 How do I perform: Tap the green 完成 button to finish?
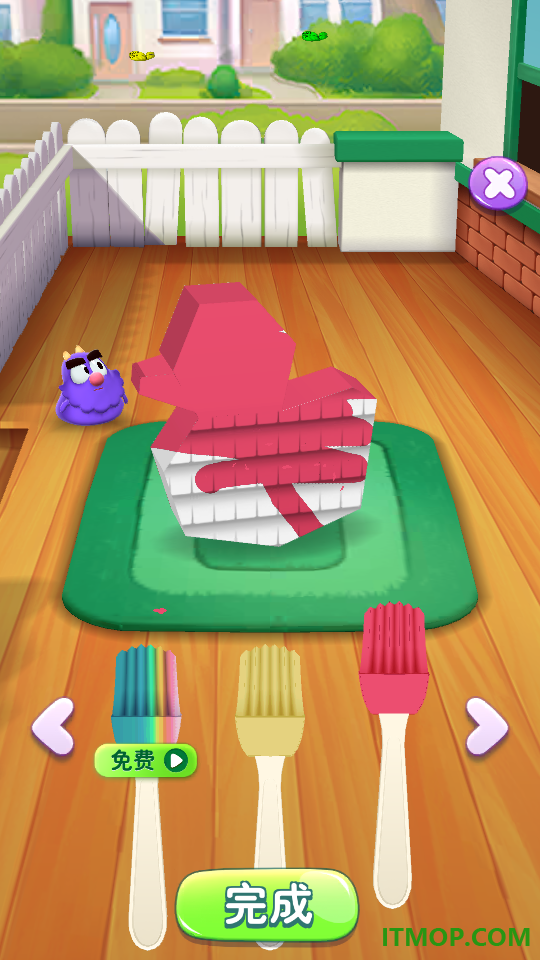click(x=267, y=905)
